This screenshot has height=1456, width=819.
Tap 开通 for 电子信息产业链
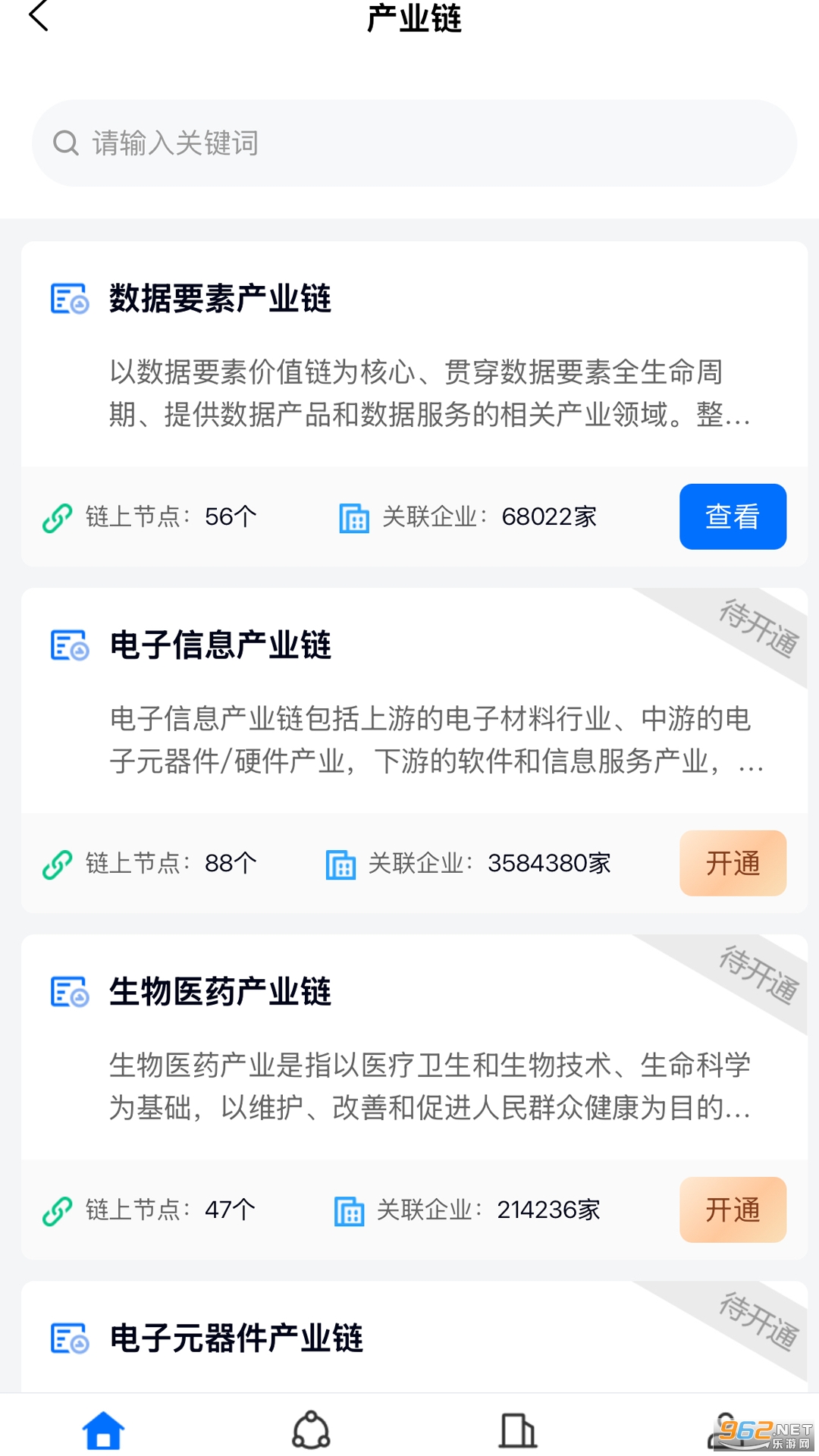733,863
